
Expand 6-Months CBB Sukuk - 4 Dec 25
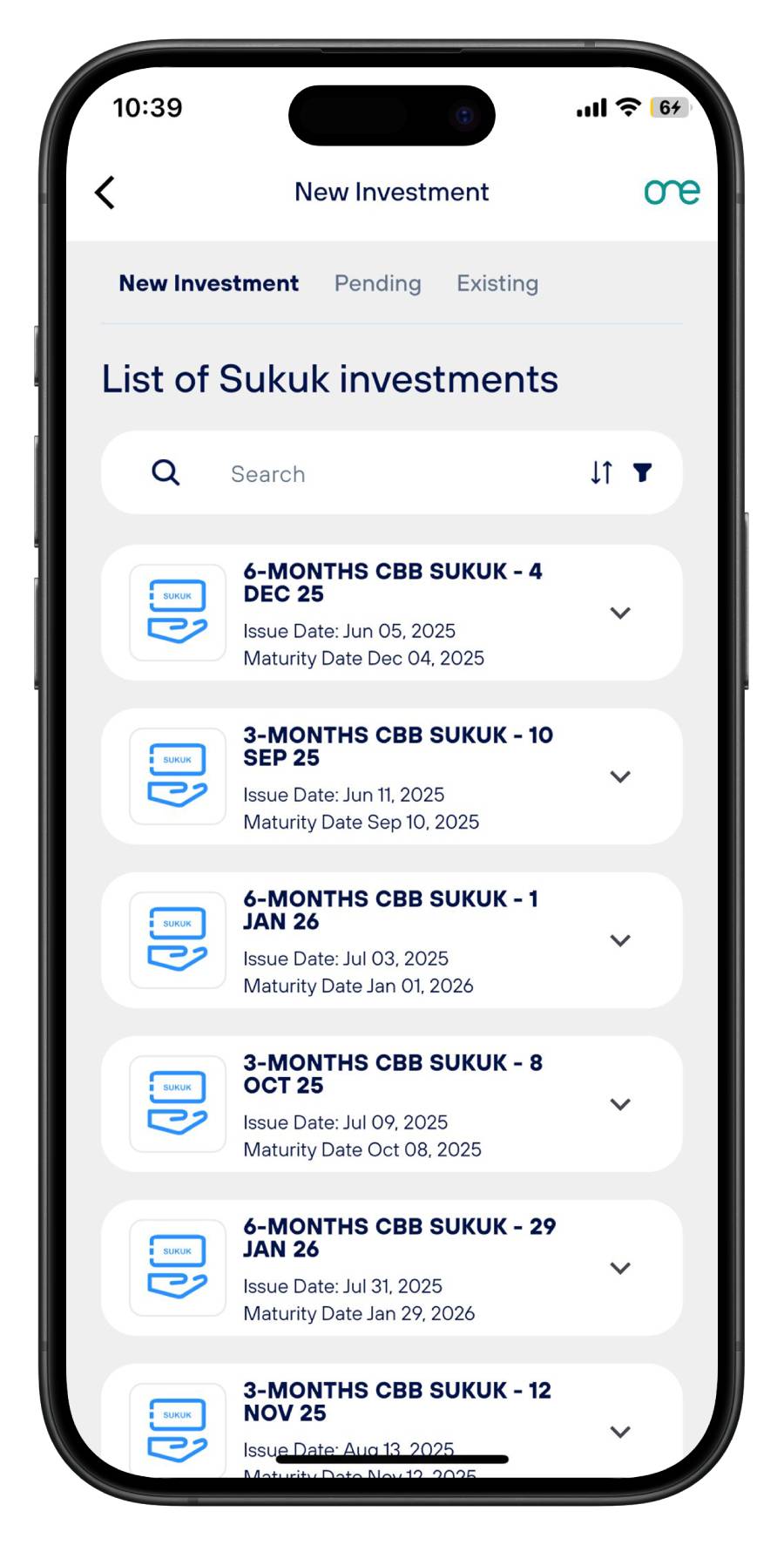click(619, 613)
